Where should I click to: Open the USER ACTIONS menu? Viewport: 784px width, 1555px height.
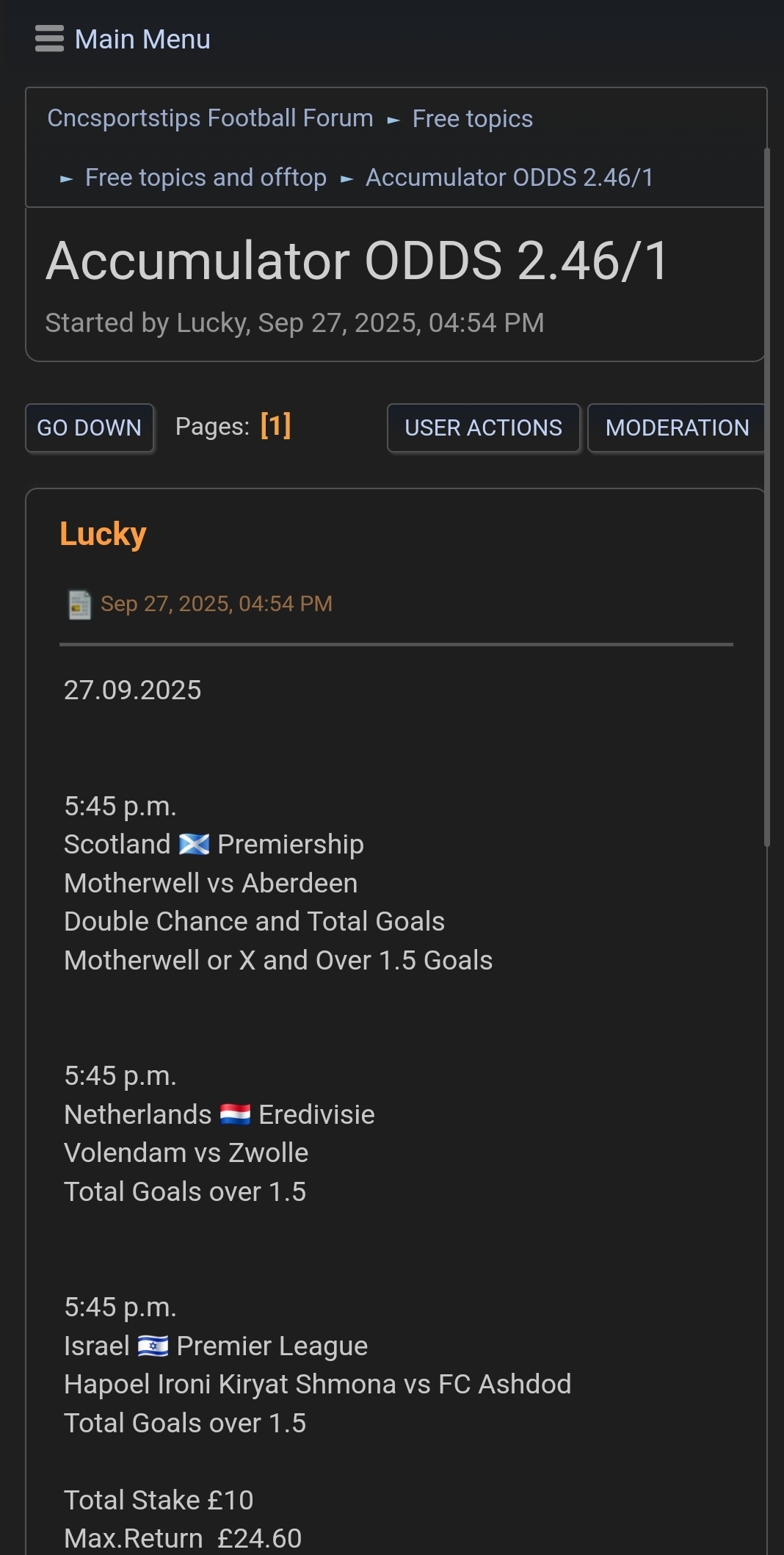(483, 427)
